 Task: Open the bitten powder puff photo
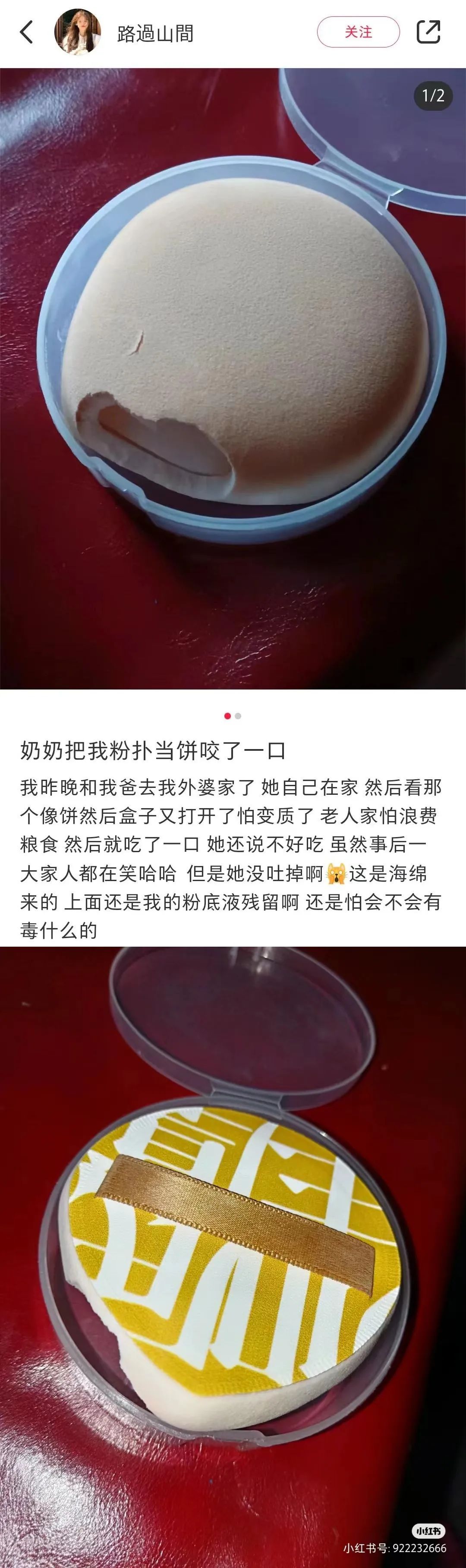[233, 378]
